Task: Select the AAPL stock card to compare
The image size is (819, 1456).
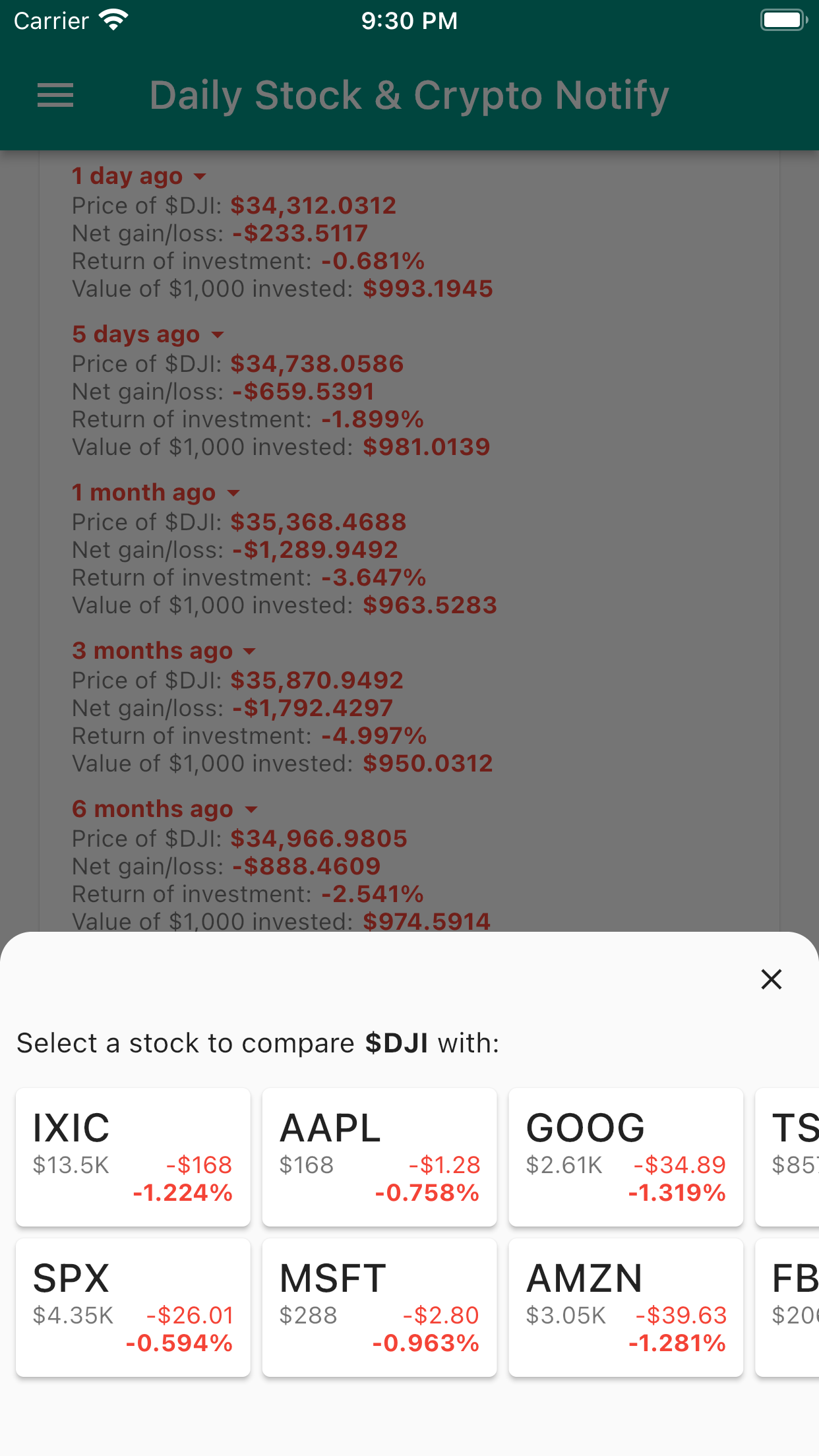Action: pyautogui.click(x=379, y=1157)
